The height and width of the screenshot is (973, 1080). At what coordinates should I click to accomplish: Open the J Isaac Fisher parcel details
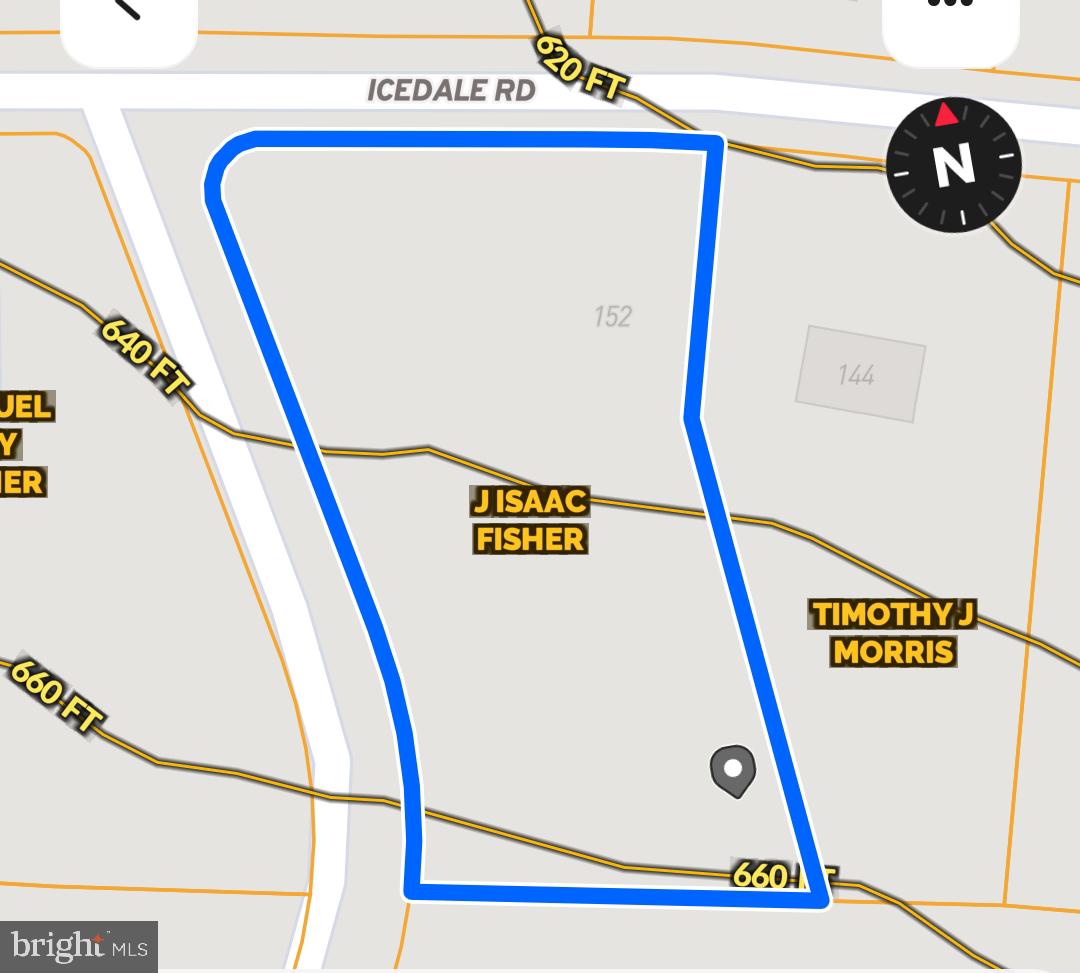point(529,520)
